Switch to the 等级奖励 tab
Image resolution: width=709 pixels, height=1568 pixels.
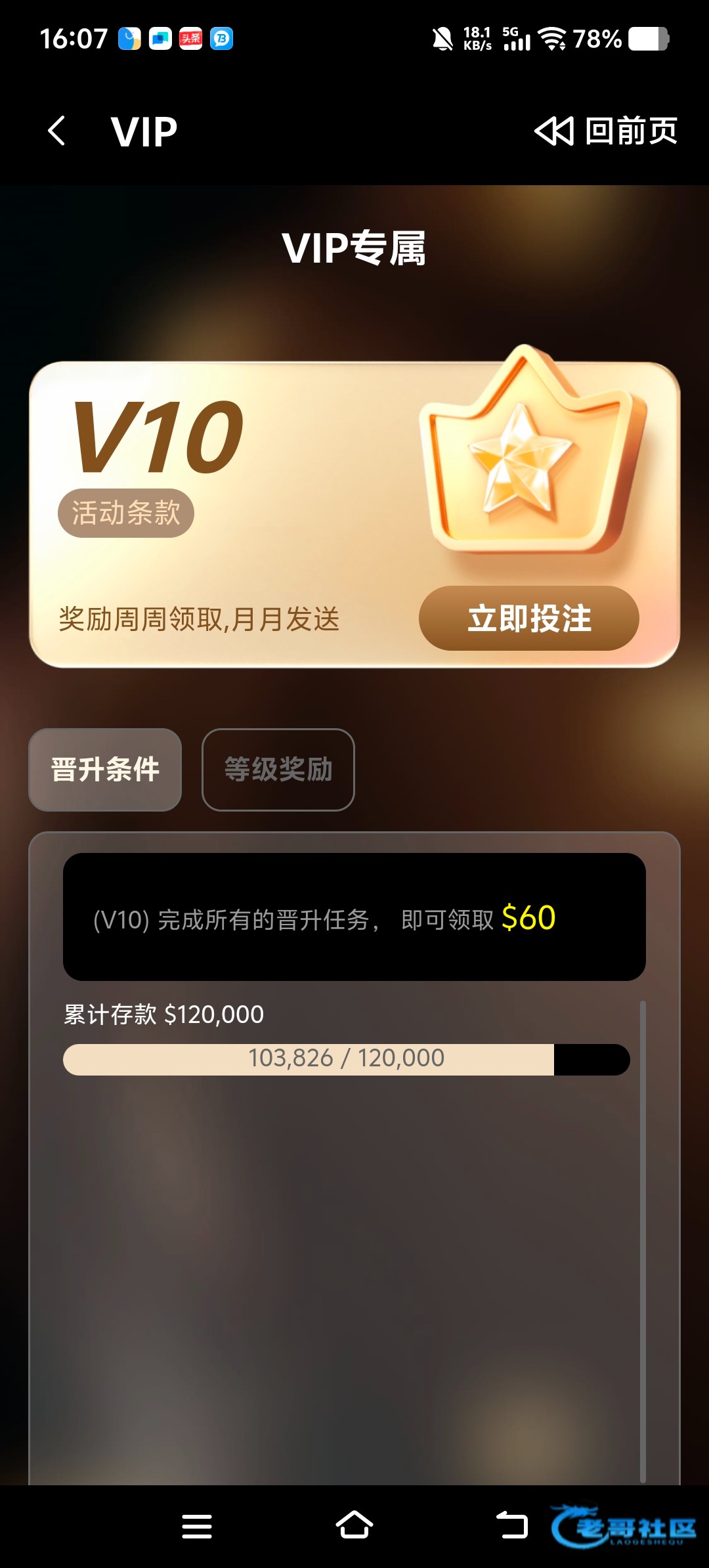pos(278,770)
